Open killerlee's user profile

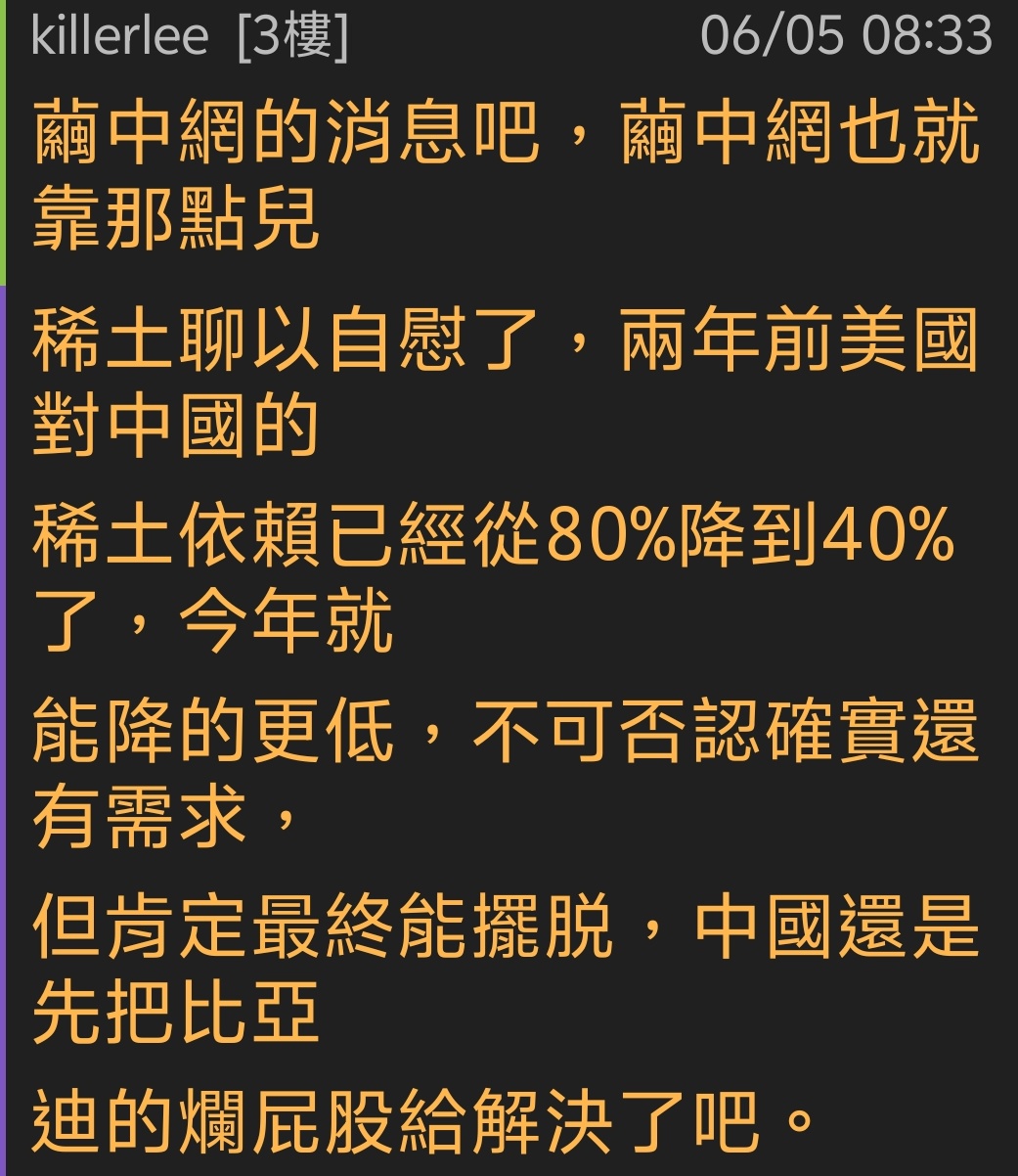(x=119, y=37)
